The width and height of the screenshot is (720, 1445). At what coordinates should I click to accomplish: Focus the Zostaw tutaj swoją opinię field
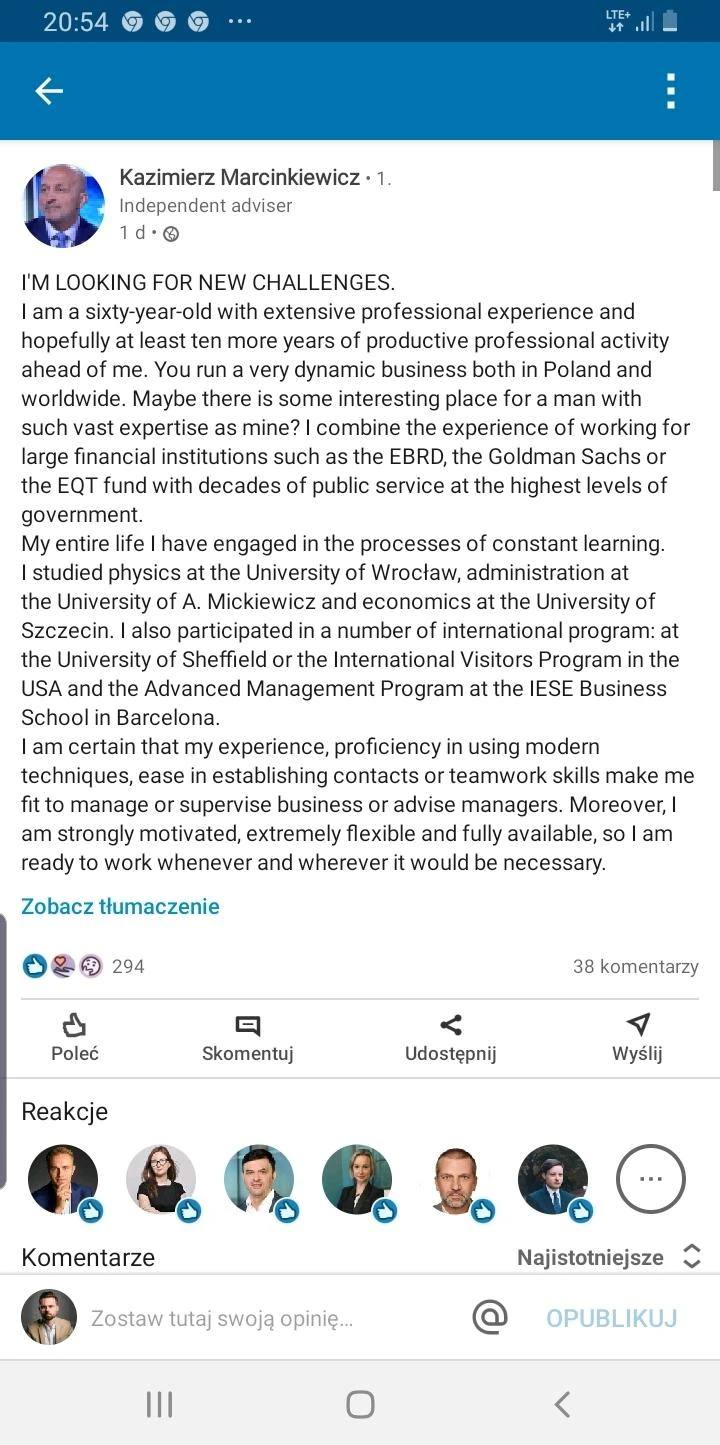222,1318
